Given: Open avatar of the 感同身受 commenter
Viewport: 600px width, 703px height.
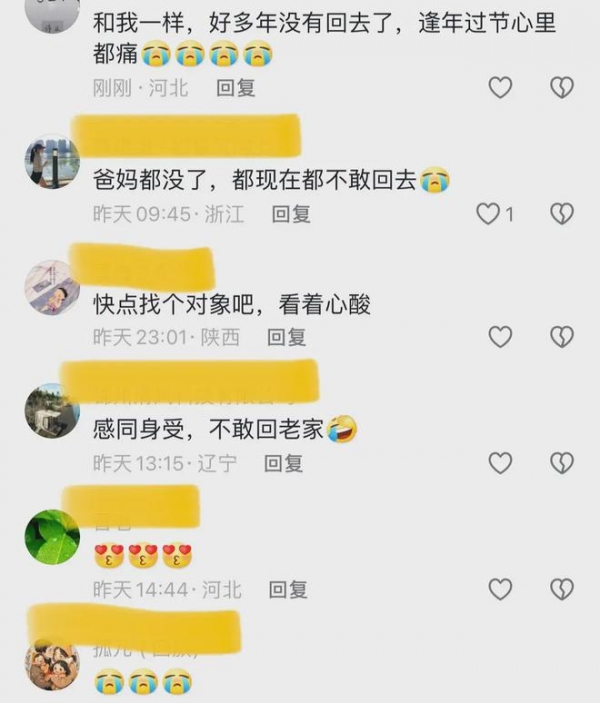Looking at the screenshot, I should 52,410.
